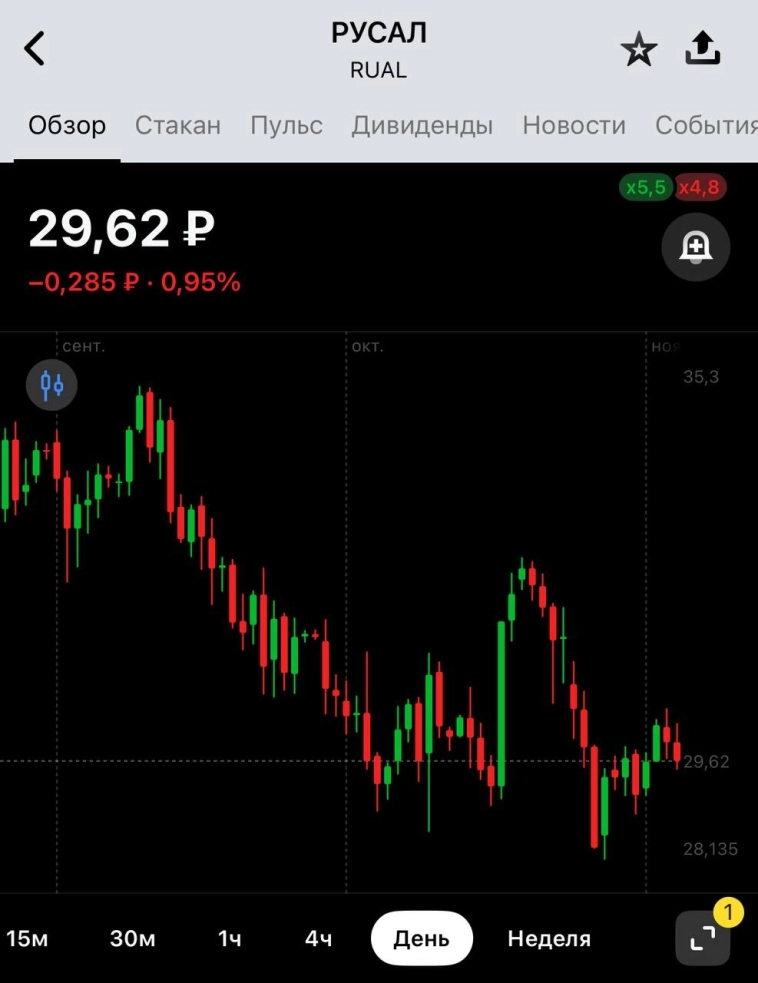Switch to the Новости tab
The image size is (758, 983).
point(574,126)
